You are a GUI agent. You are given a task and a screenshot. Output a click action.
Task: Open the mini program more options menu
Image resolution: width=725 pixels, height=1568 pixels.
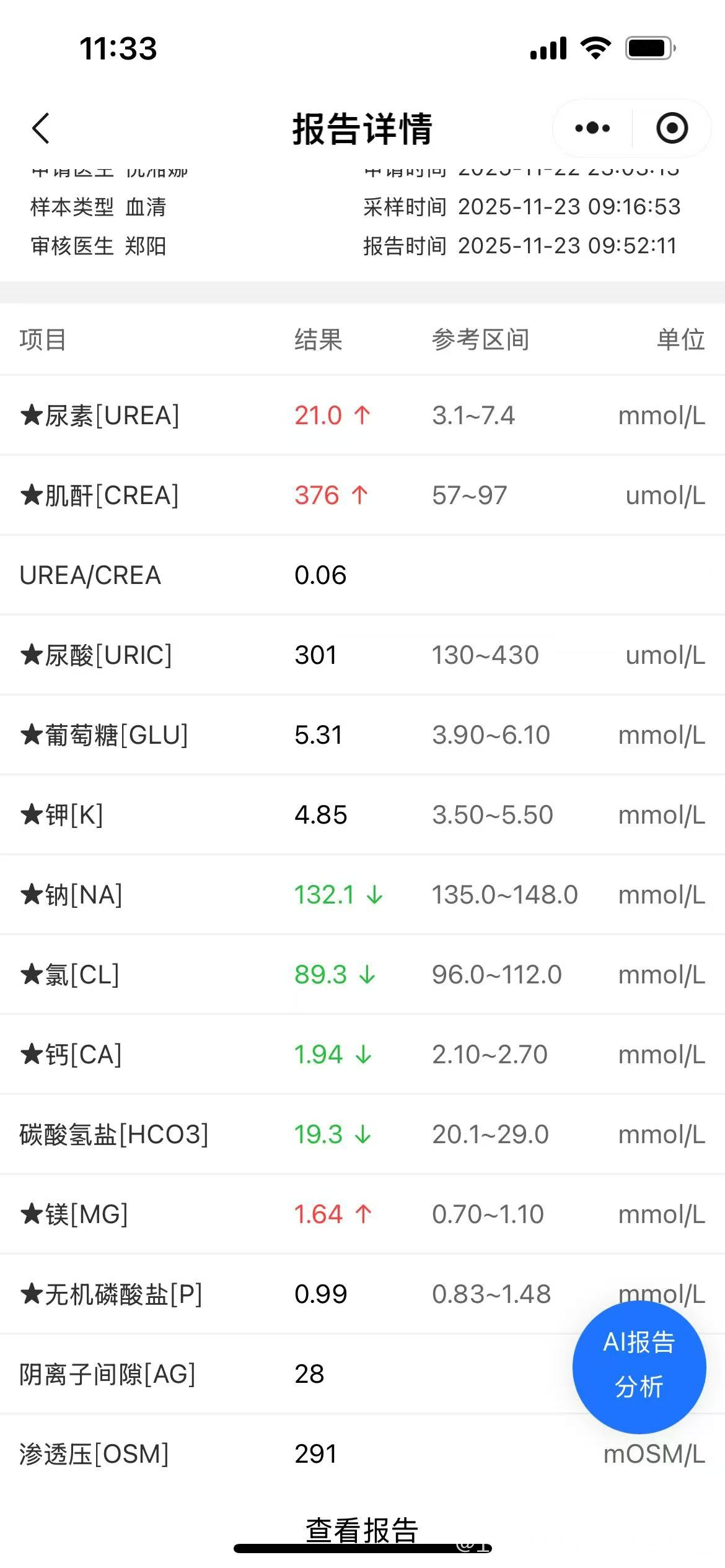click(x=592, y=128)
